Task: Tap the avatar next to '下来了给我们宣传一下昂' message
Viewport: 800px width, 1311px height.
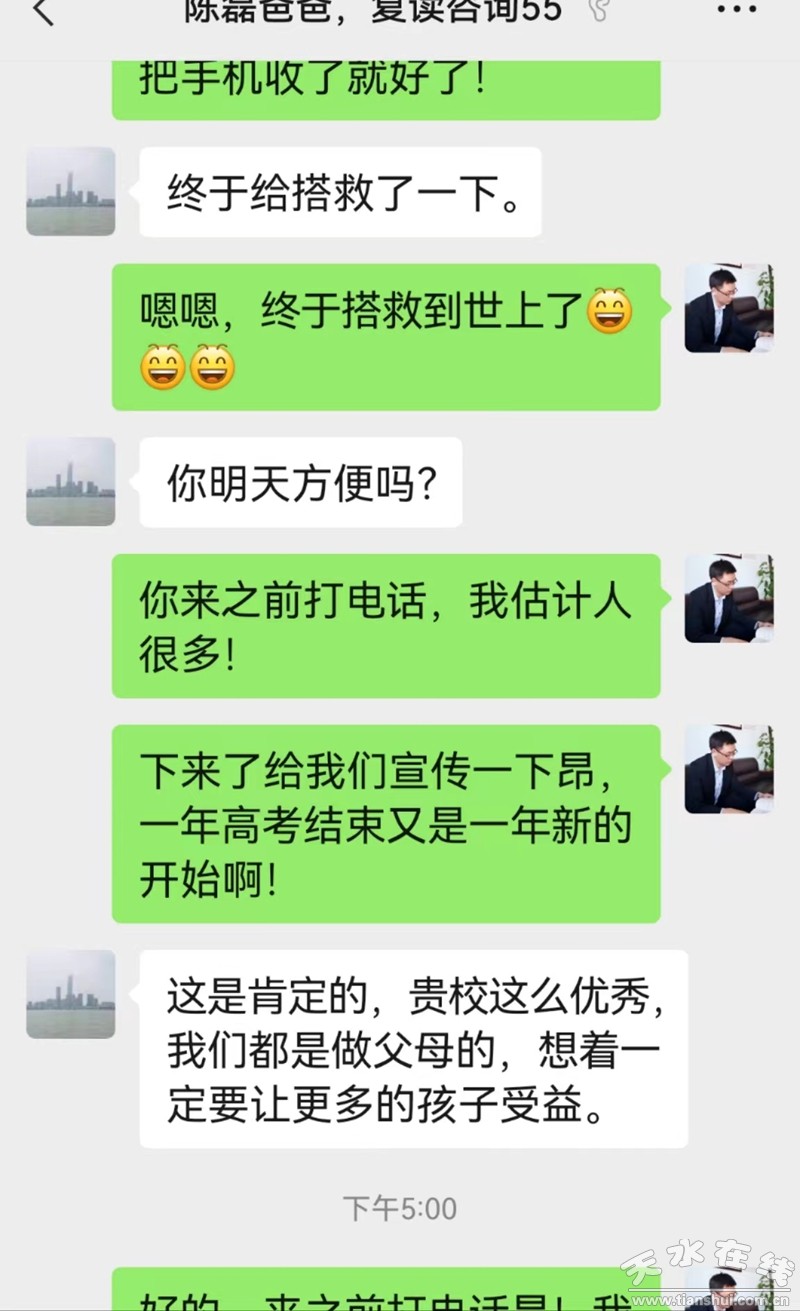Action: pos(728,768)
